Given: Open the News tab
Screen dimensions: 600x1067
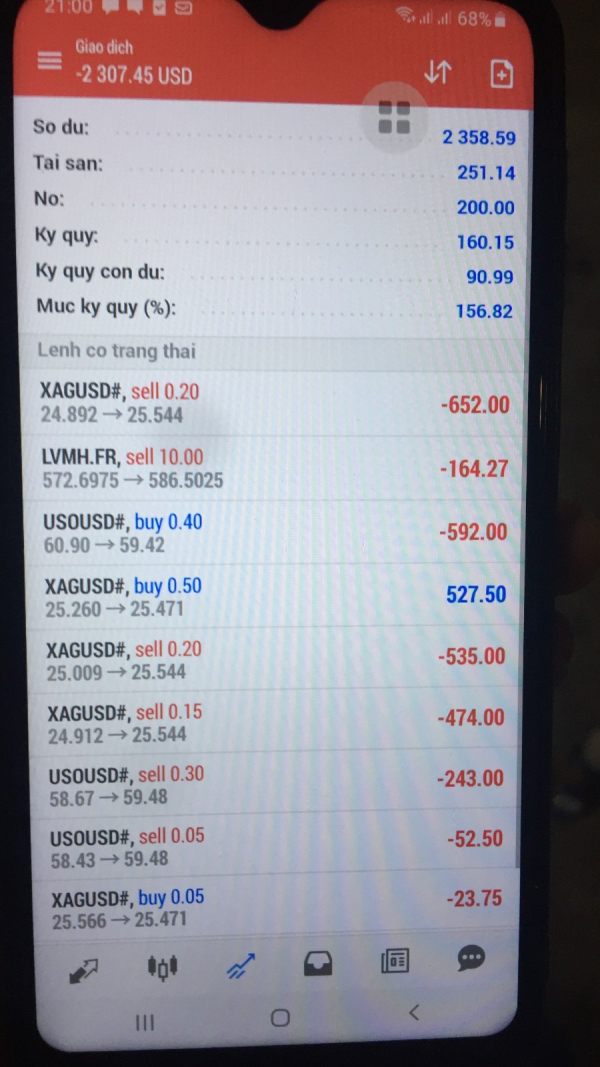Looking at the screenshot, I should 395,961.
